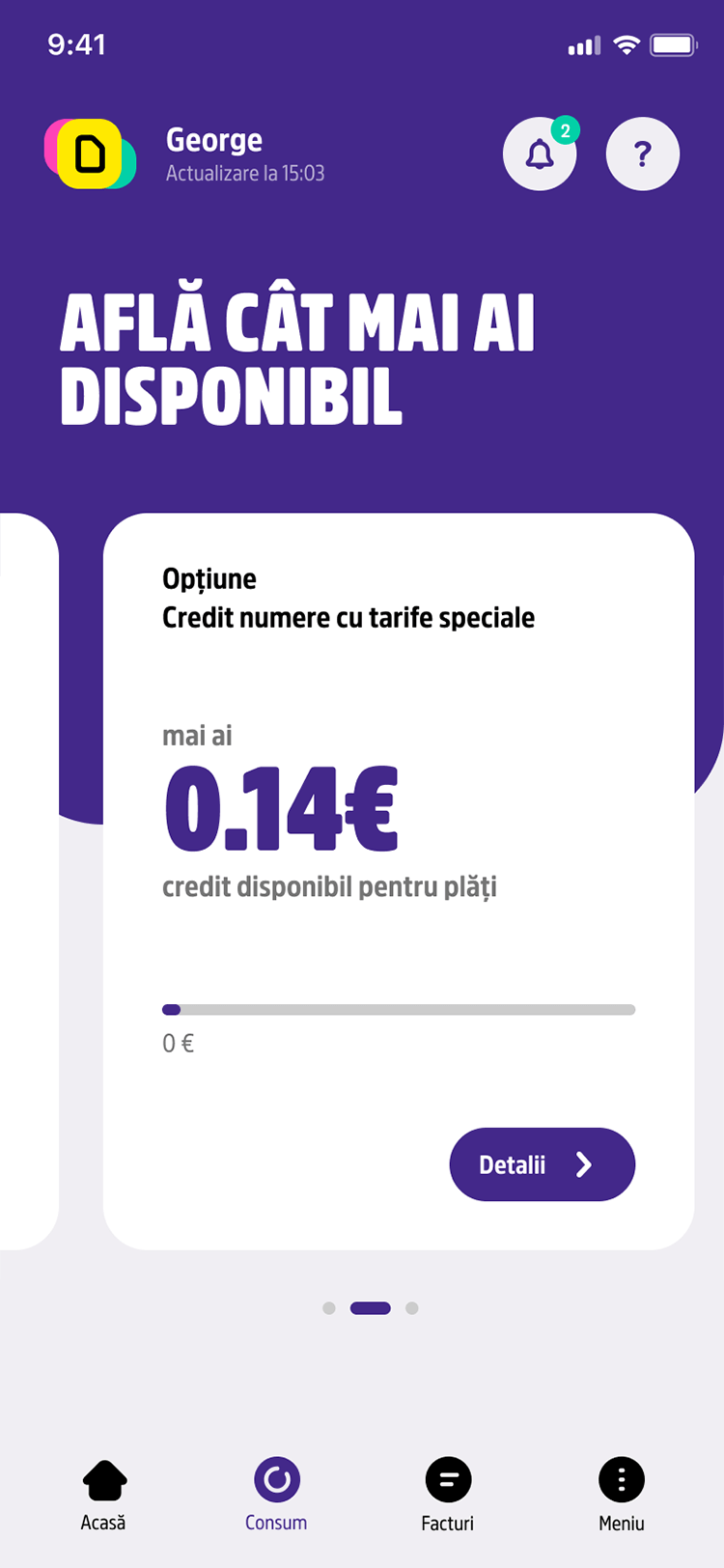Tap the help question mark icon

(x=643, y=154)
